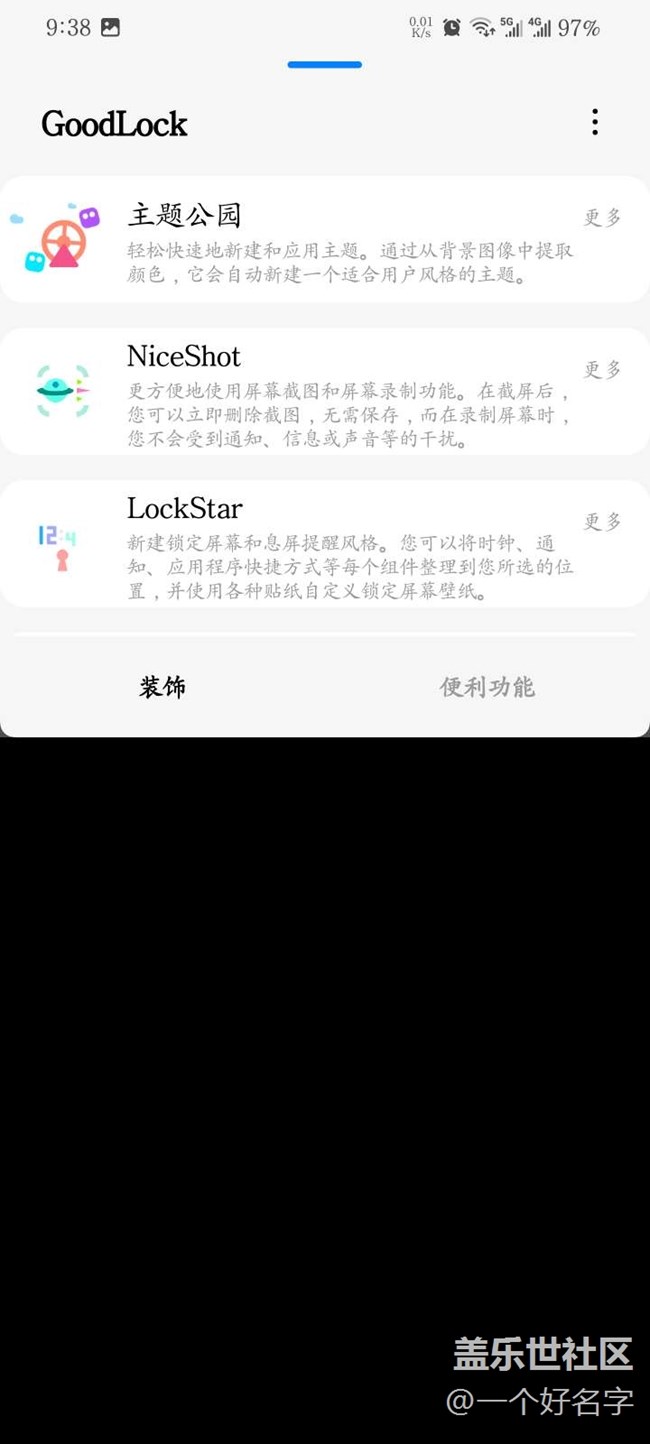Open the NiceShot module card
650x1444 pixels.
[x=325, y=391]
